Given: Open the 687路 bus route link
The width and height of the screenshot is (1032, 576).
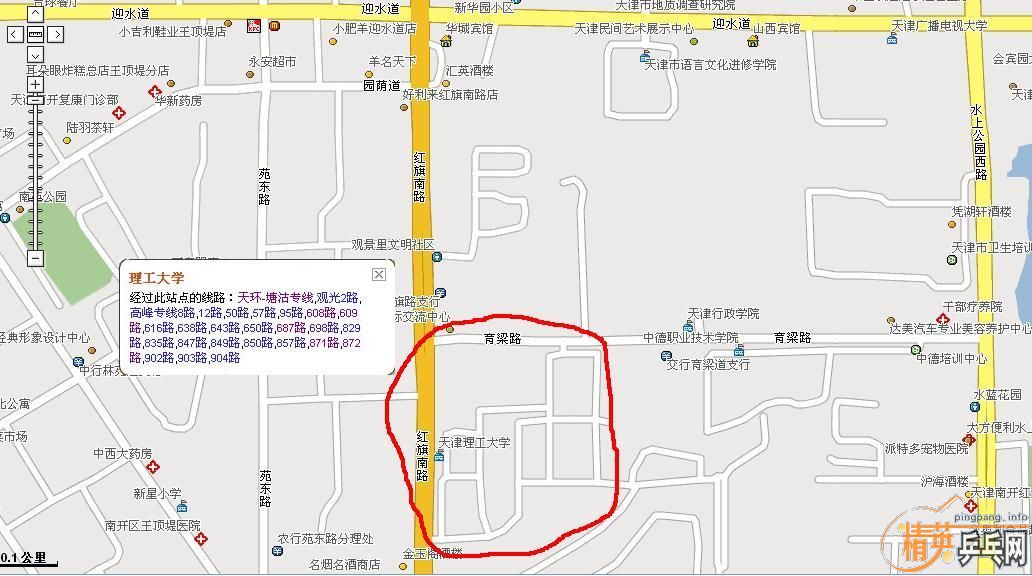Looking at the screenshot, I should pyautogui.click(x=291, y=328).
